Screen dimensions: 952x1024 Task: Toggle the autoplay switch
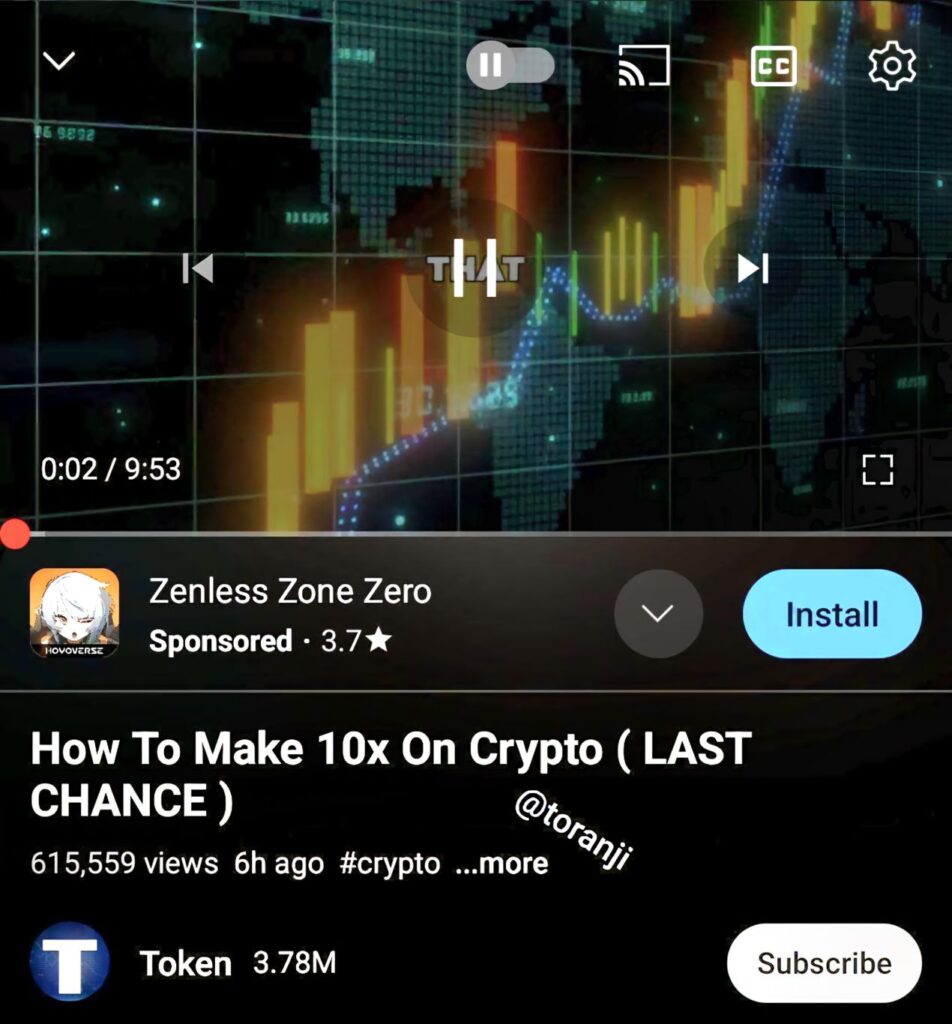[510, 66]
